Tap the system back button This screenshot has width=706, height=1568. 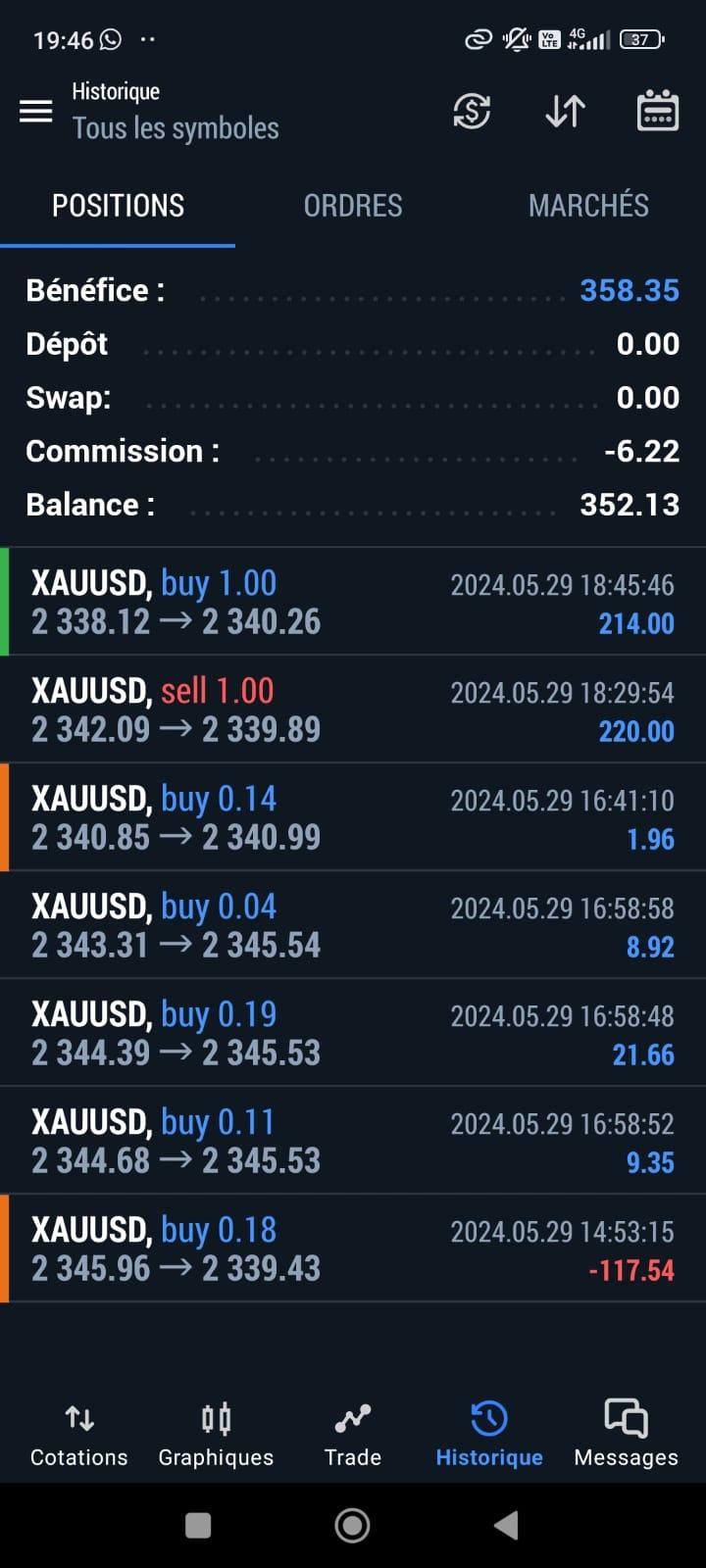506,1525
